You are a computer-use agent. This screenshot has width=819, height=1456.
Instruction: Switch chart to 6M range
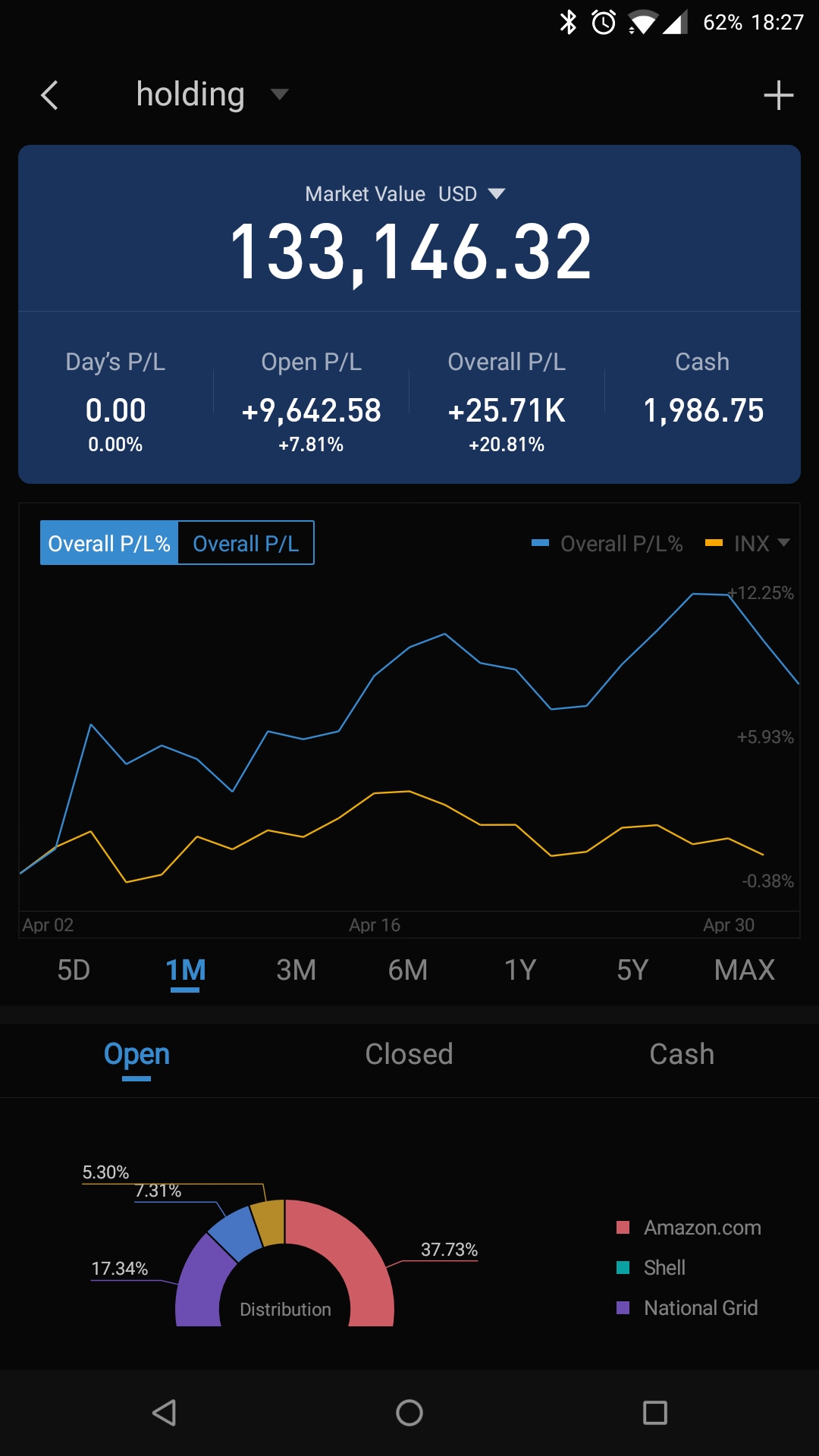pos(408,970)
